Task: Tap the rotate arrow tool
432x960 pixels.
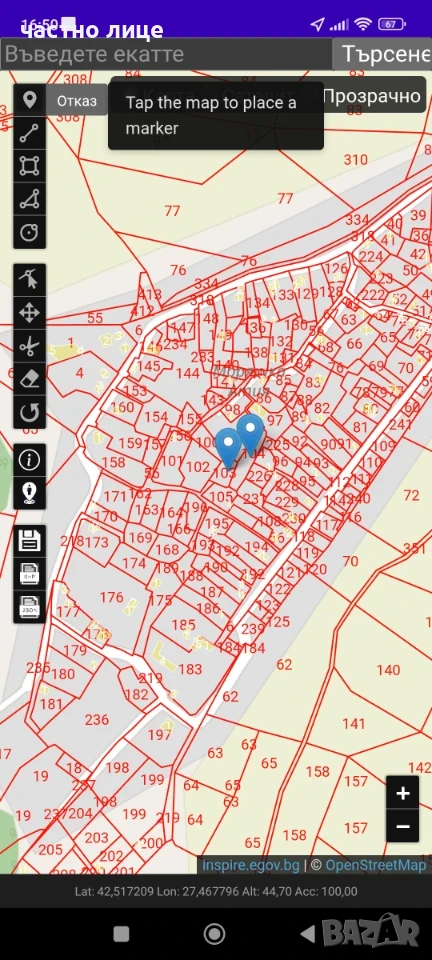Action: [29, 413]
